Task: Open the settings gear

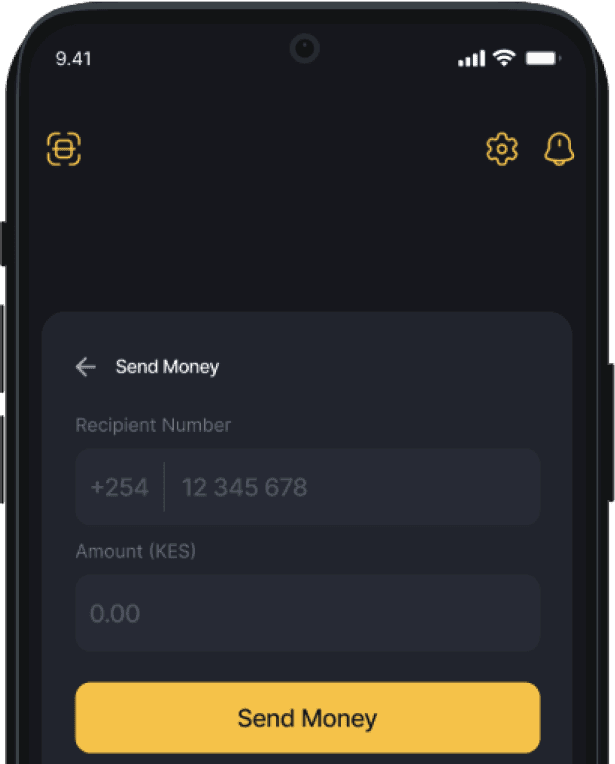Action: coord(502,149)
